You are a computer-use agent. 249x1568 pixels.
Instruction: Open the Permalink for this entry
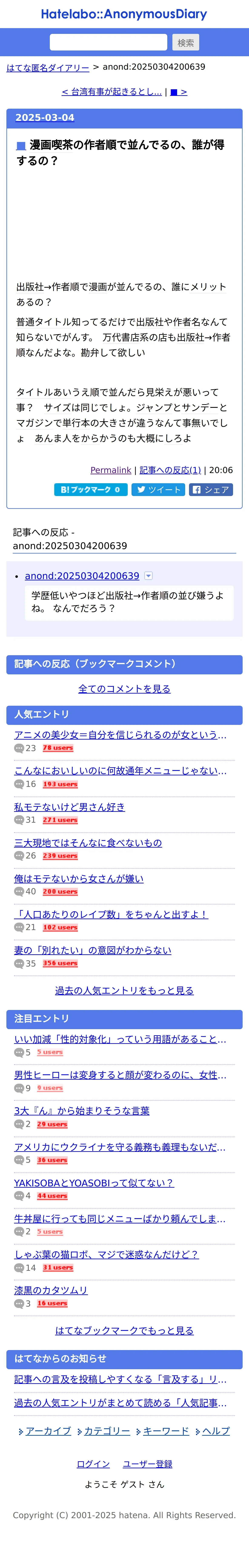pyautogui.click(x=110, y=470)
